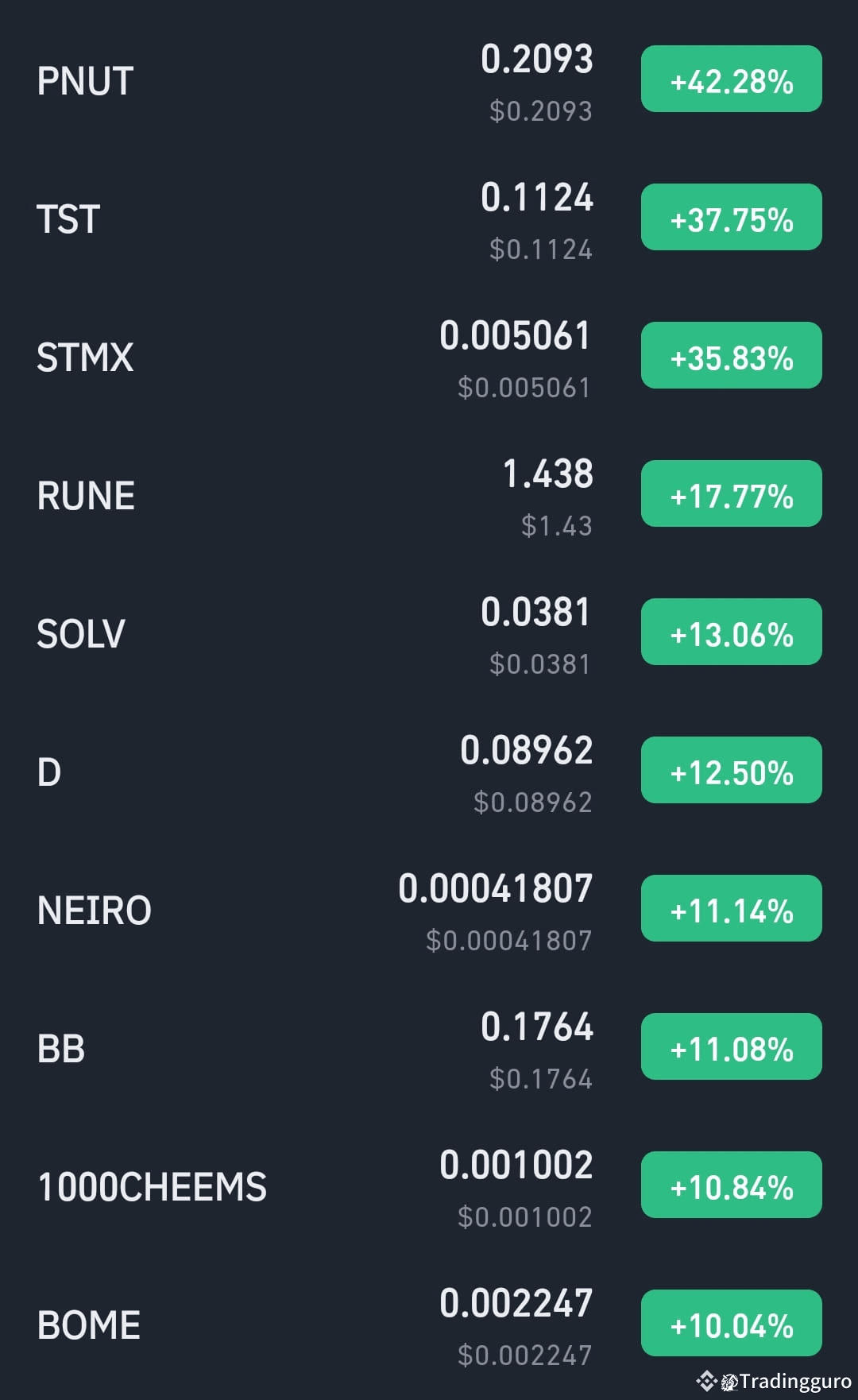The height and width of the screenshot is (1400, 858).
Task: Click the +37.75% change badge for TST
Action: (x=730, y=218)
